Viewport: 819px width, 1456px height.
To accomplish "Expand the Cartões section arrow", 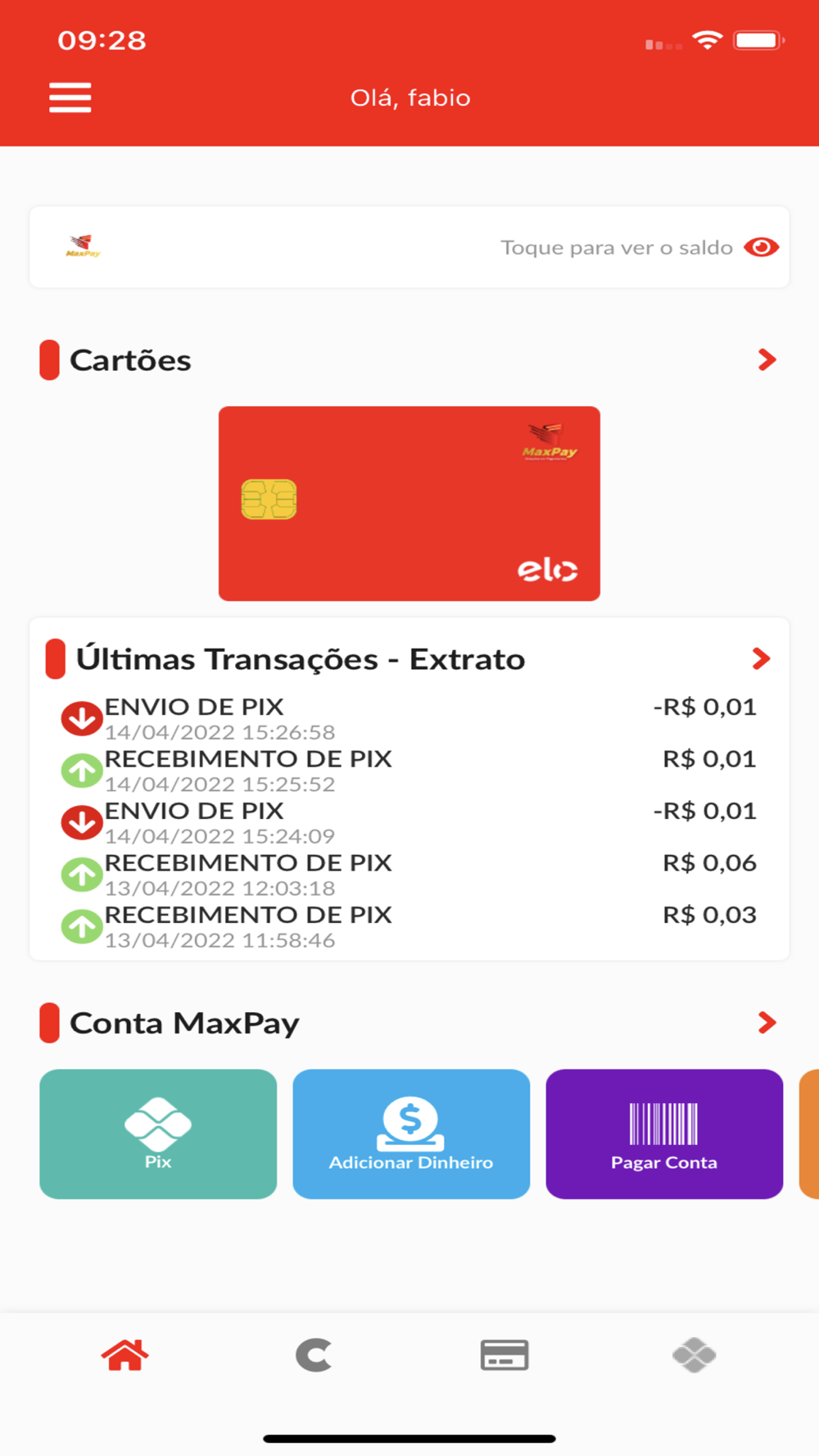I will [x=767, y=360].
